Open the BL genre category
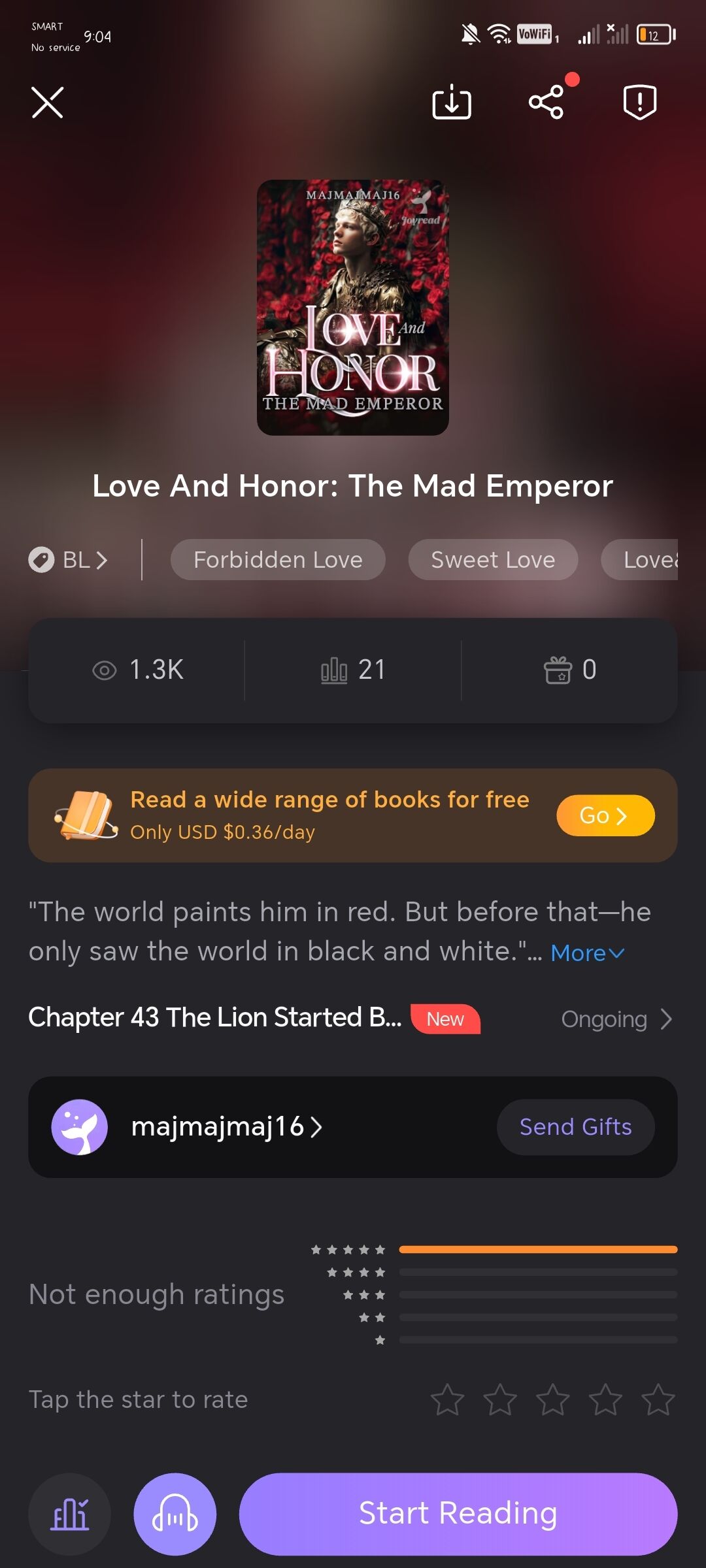Image resolution: width=706 pixels, height=1568 pixels. (x=69, y=560)
